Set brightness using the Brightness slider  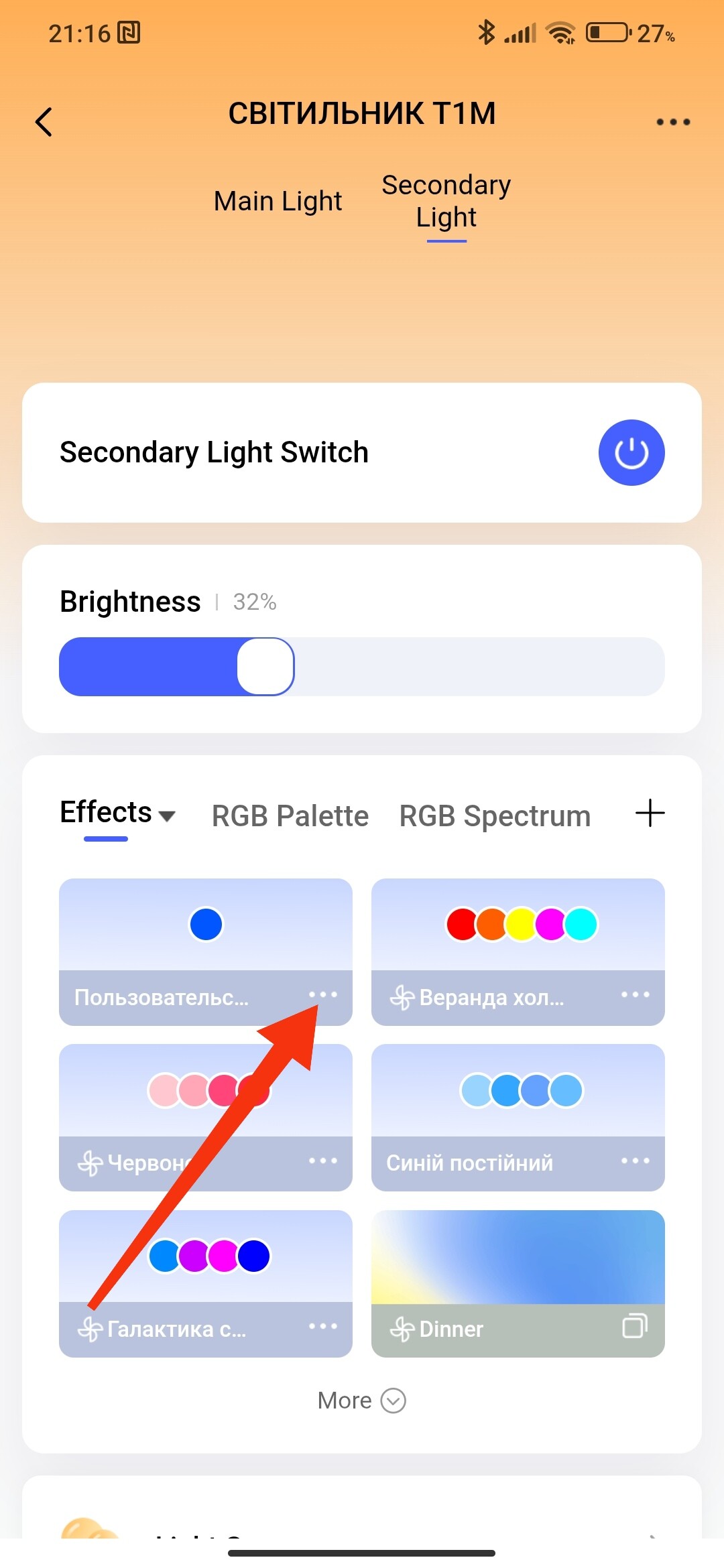pyautogui.click(x=362, y=667)
